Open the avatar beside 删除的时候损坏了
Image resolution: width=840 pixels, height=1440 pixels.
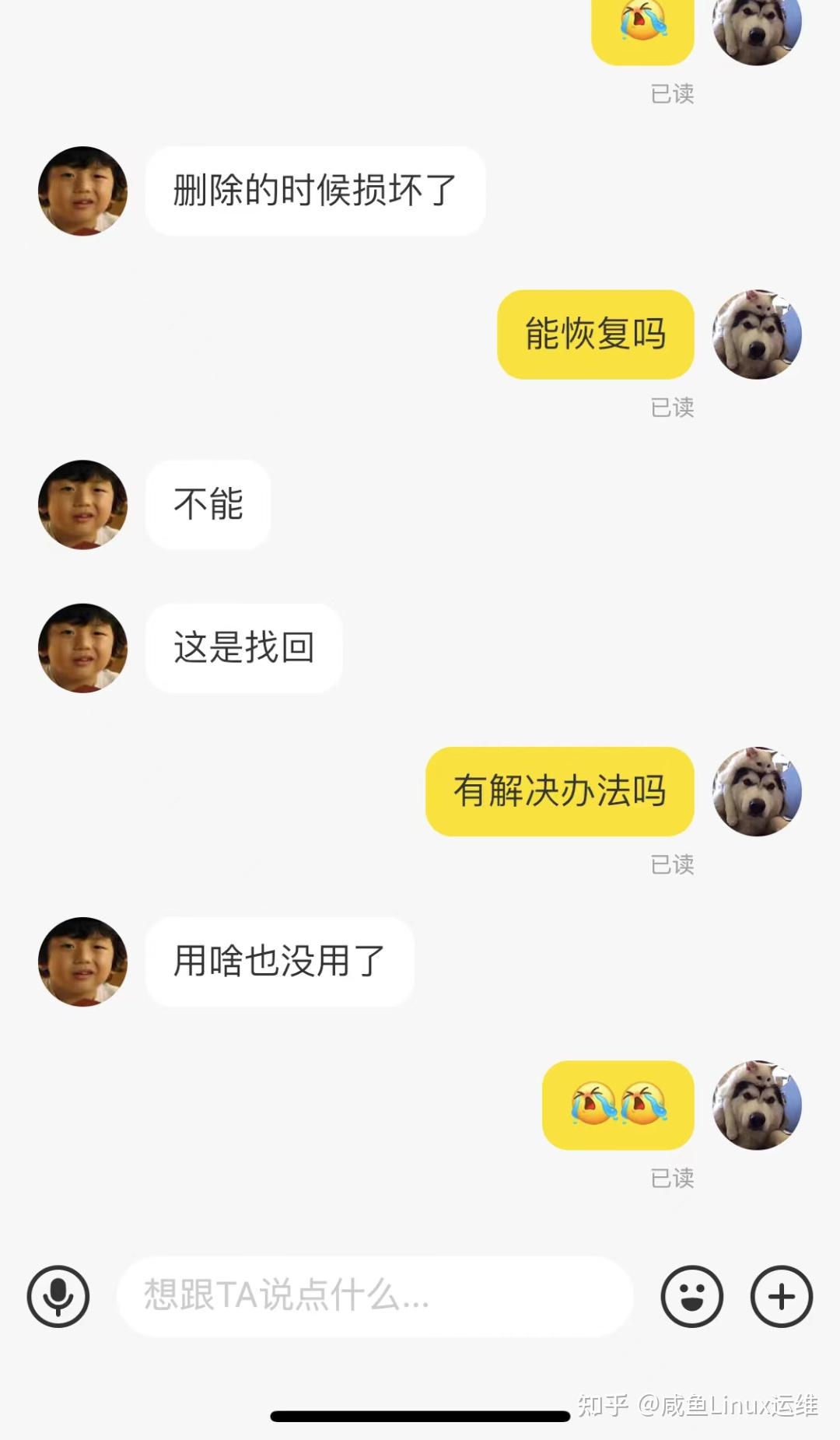pos(82,191)
